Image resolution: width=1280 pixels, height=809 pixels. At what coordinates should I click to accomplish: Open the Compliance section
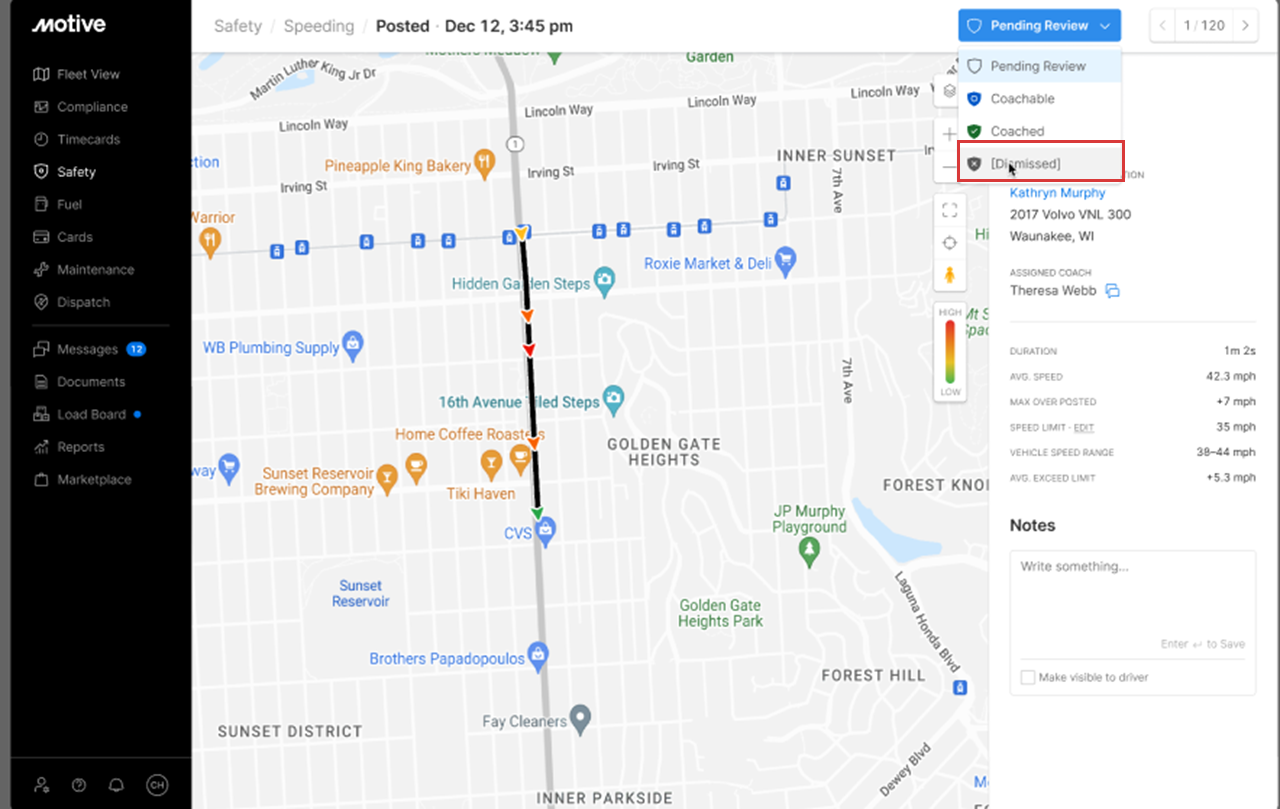coord(92,107)
